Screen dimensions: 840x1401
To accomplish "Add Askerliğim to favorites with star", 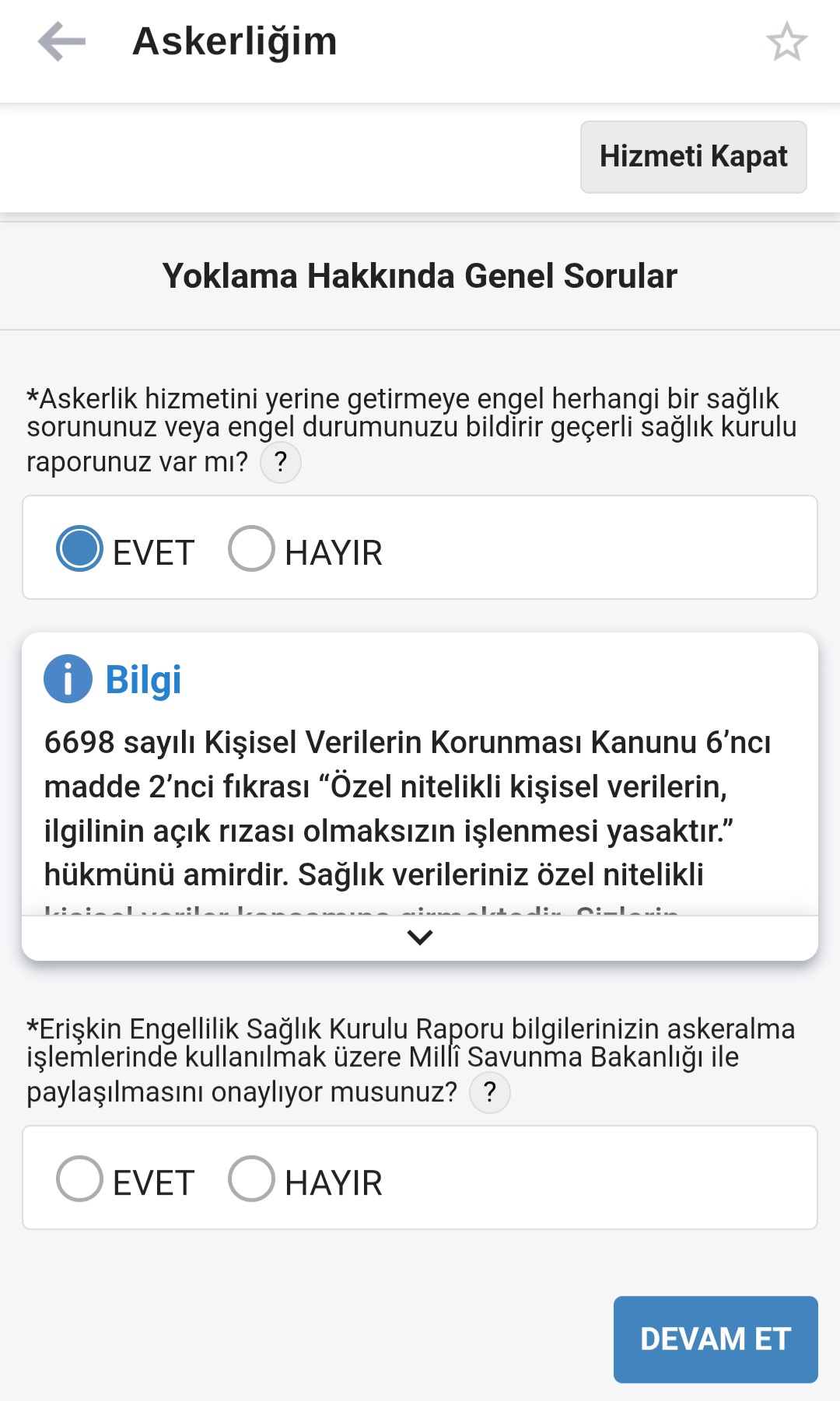I will [786, 42].
